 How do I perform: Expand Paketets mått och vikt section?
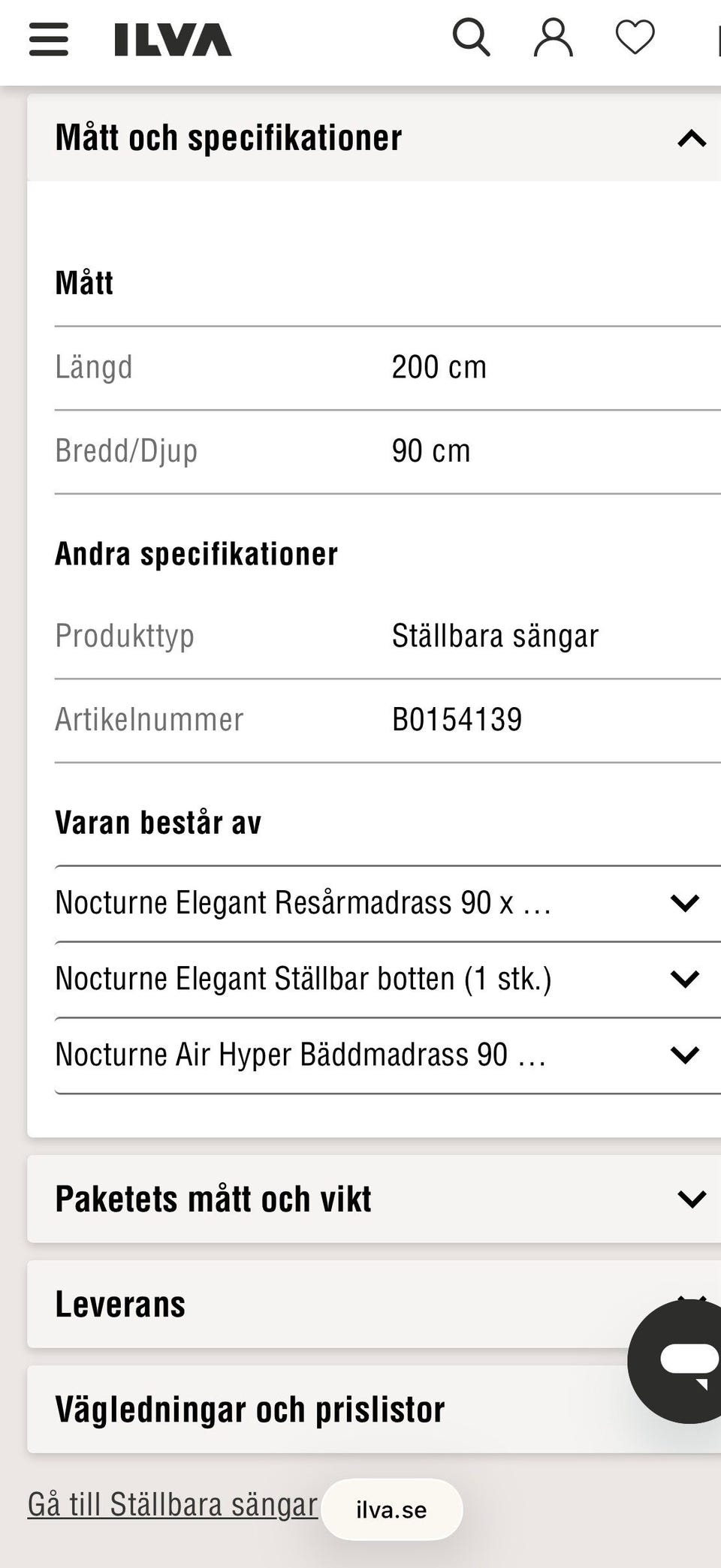click(x=374, y=1199)
